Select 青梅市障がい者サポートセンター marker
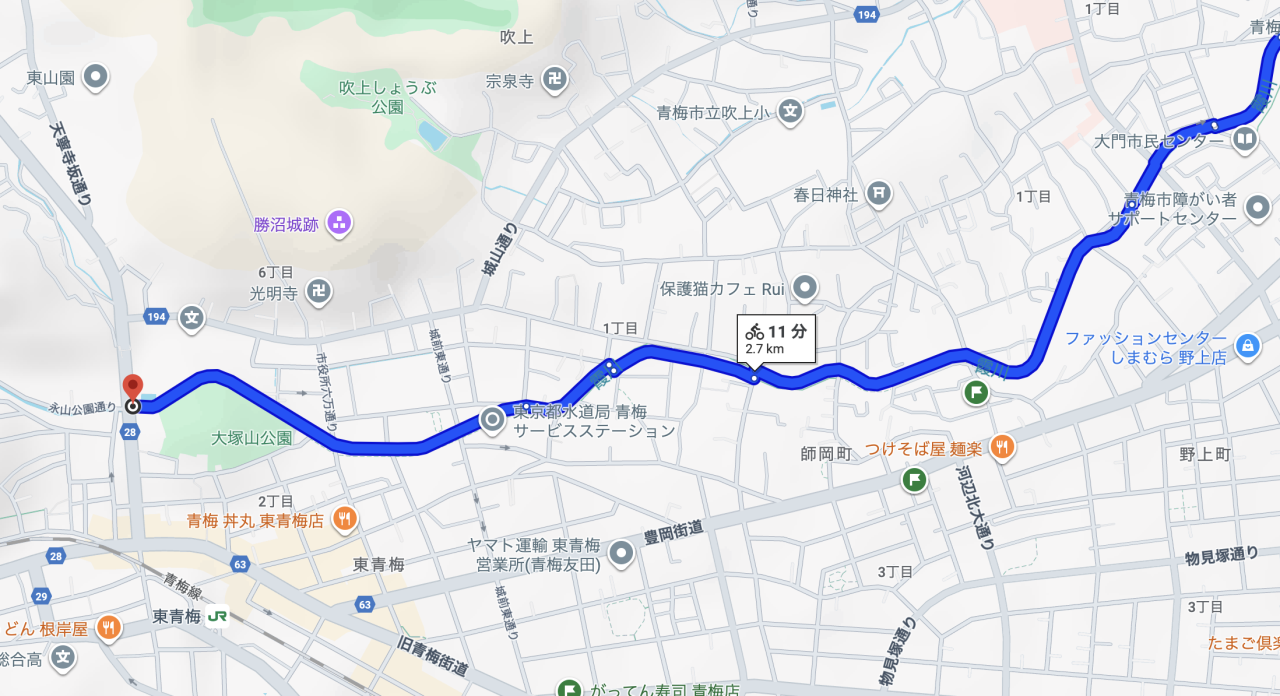Image resolution: width=1280 pixels, height=696 pixels. (x=1257, y=201)
